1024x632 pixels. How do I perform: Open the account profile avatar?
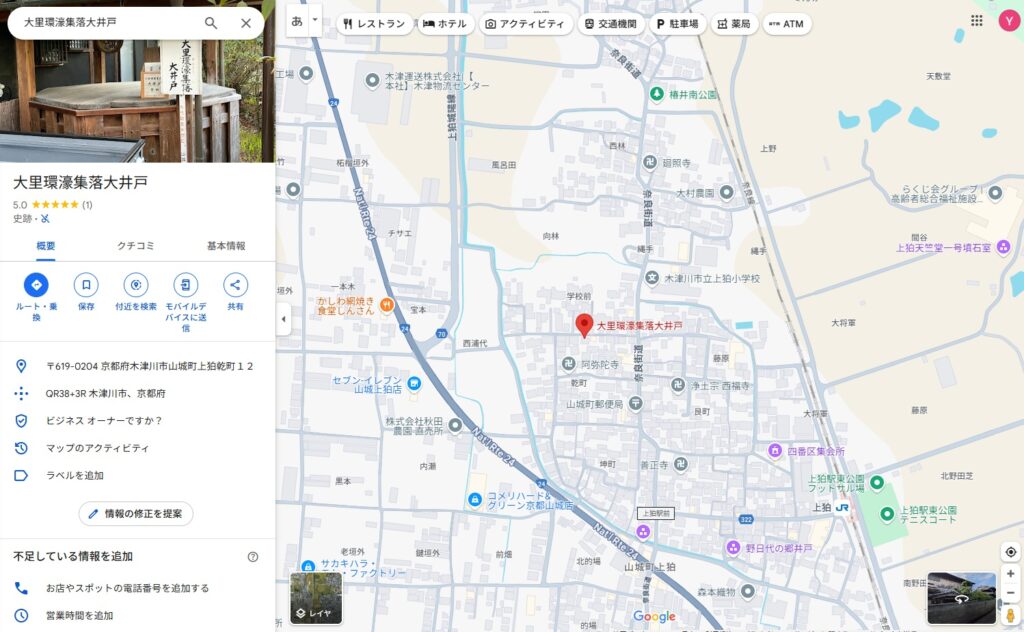tap(1007, 20)
